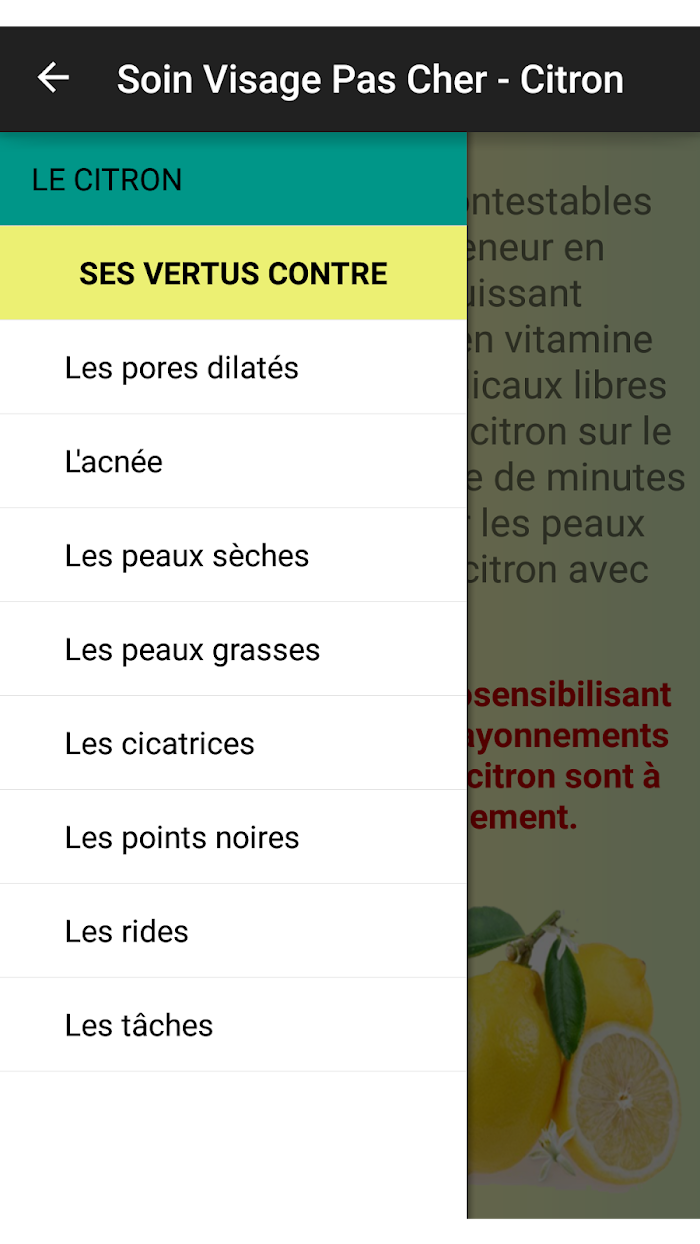Choose Les tâches in the list

click(233, 1025)
